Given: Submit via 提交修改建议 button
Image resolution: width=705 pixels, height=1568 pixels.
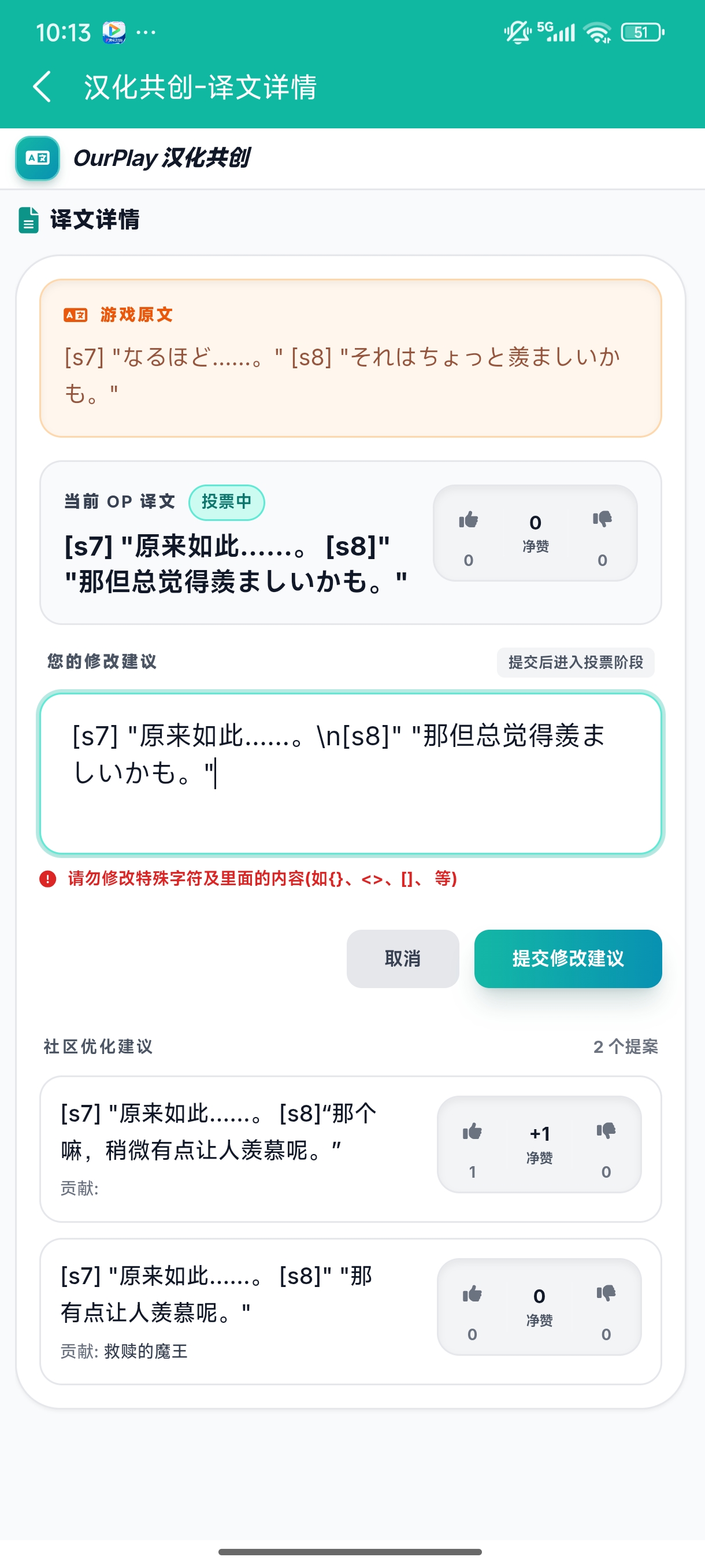Looking at the screenshot, I should (x=567, y=958).
